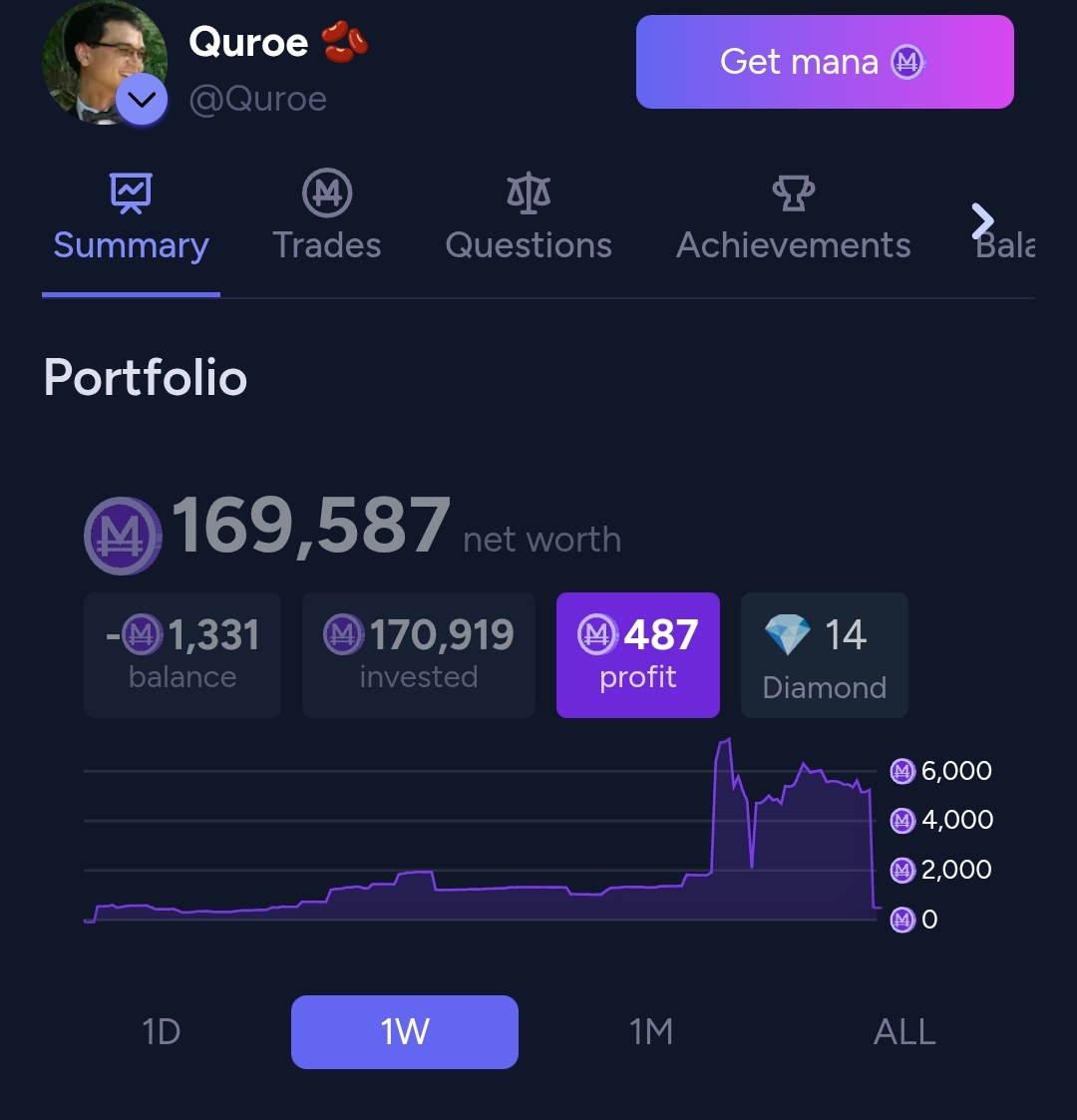The width and height of the screenshot is (1077, 1120).
Task: Select the 1W time range
Action: click(404, 1031)
